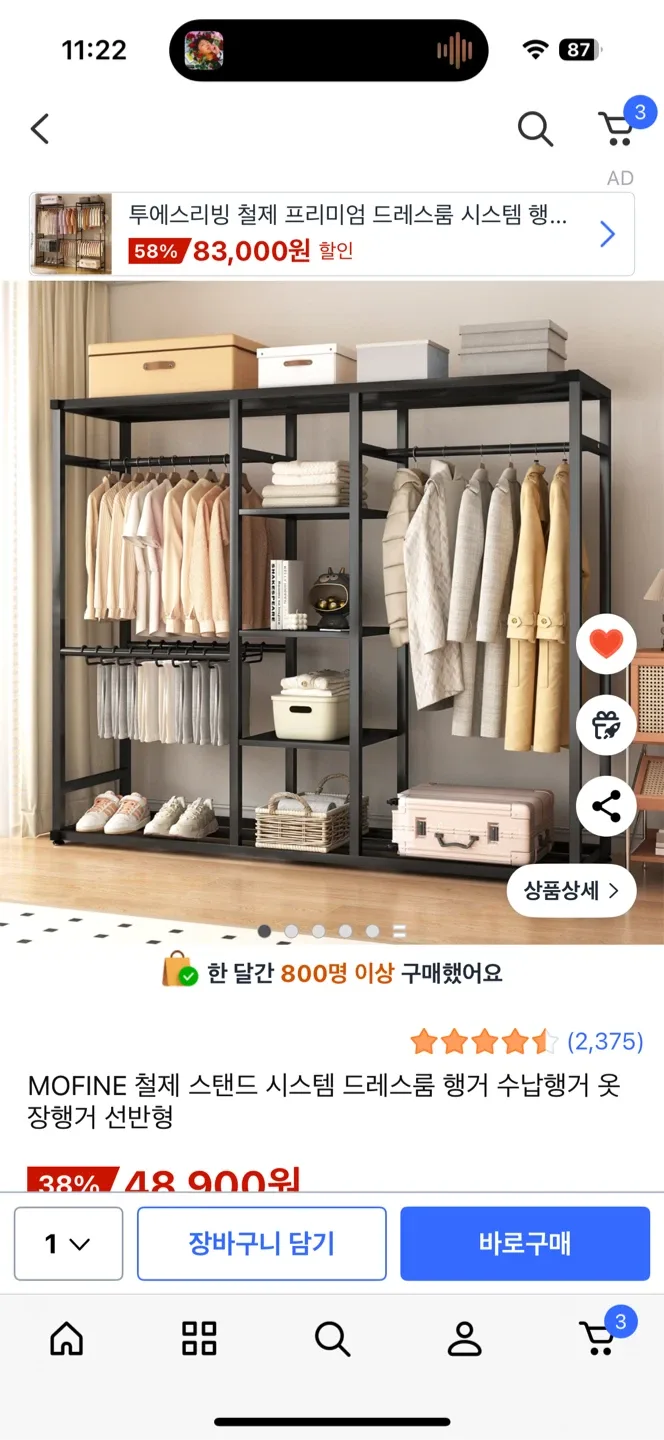
Task: Open search from the top bar
Action: coord(535,129)
